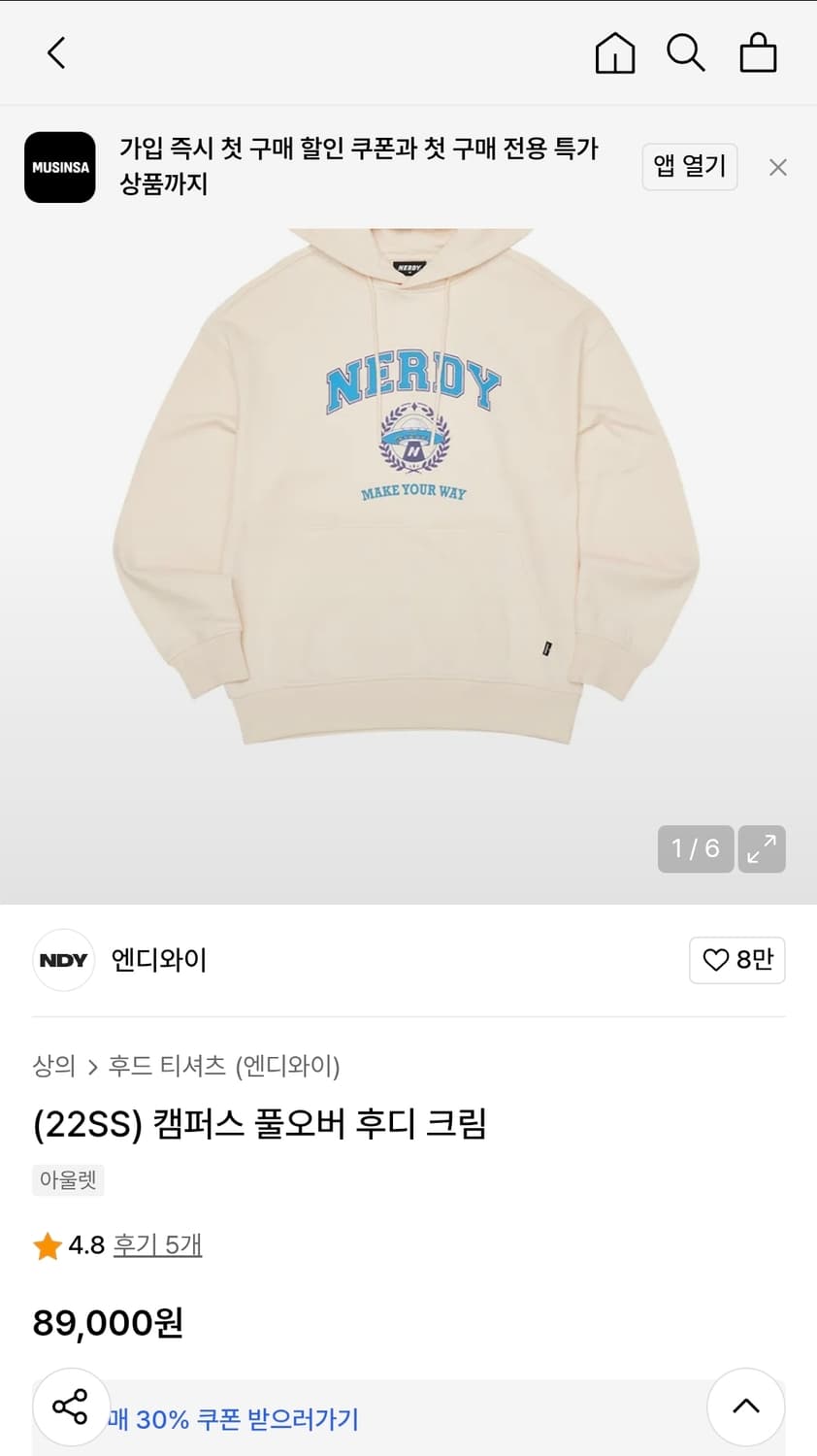
Task: Open the share sheet via share icon
Action: 71,1406
